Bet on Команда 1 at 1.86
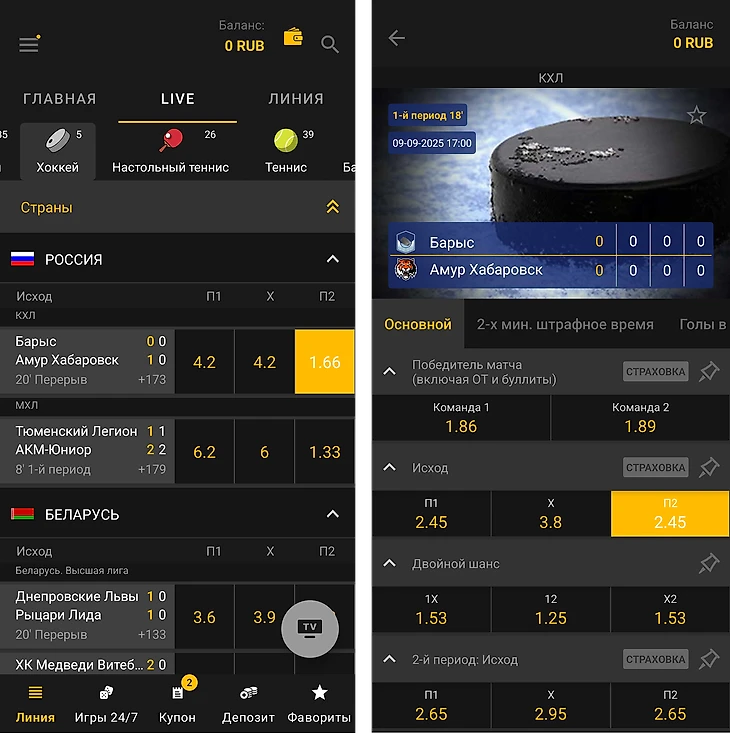The image size is (730, 733). click(461, 417)
